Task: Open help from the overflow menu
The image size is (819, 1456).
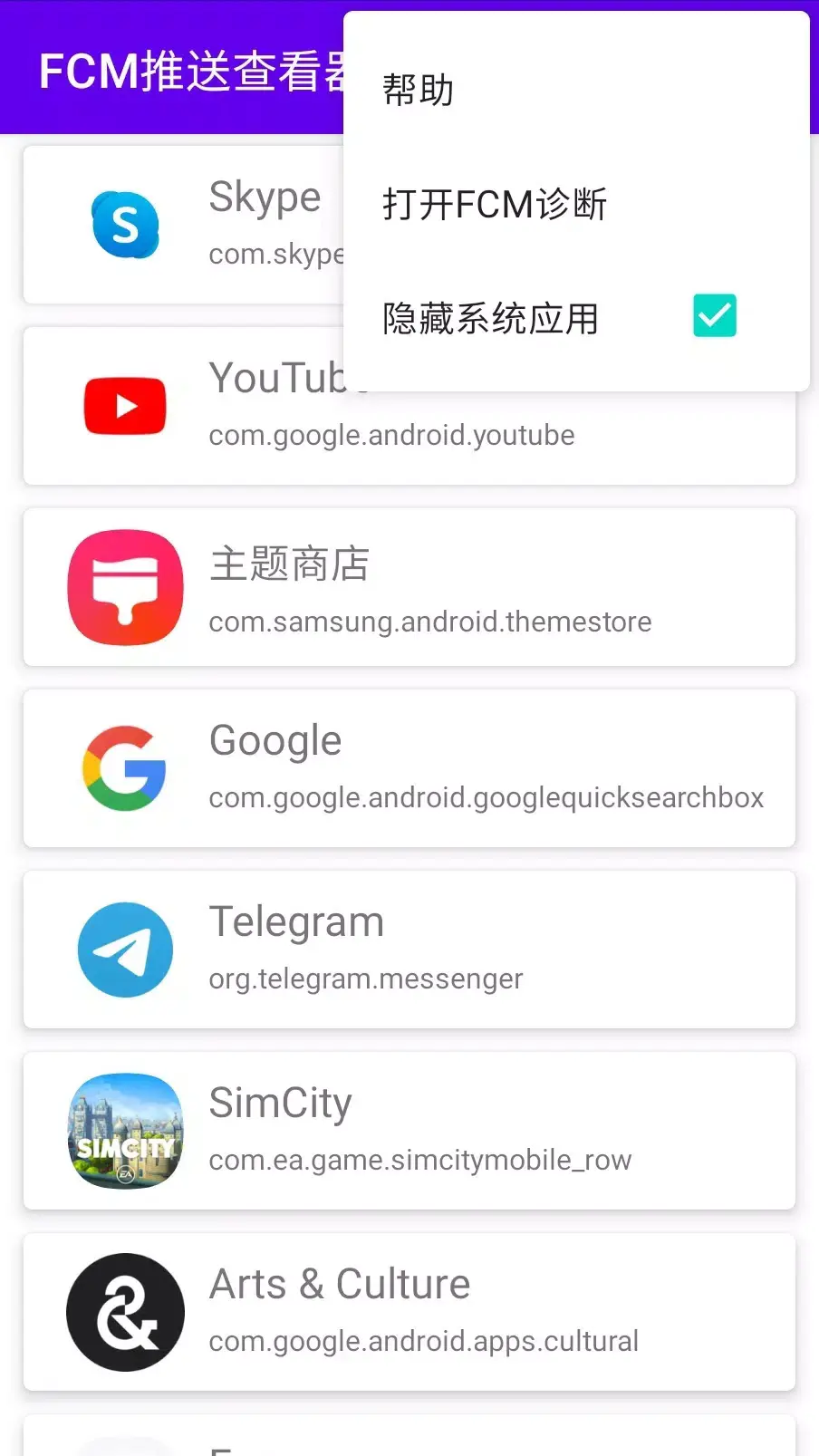Action: point(418,89)
